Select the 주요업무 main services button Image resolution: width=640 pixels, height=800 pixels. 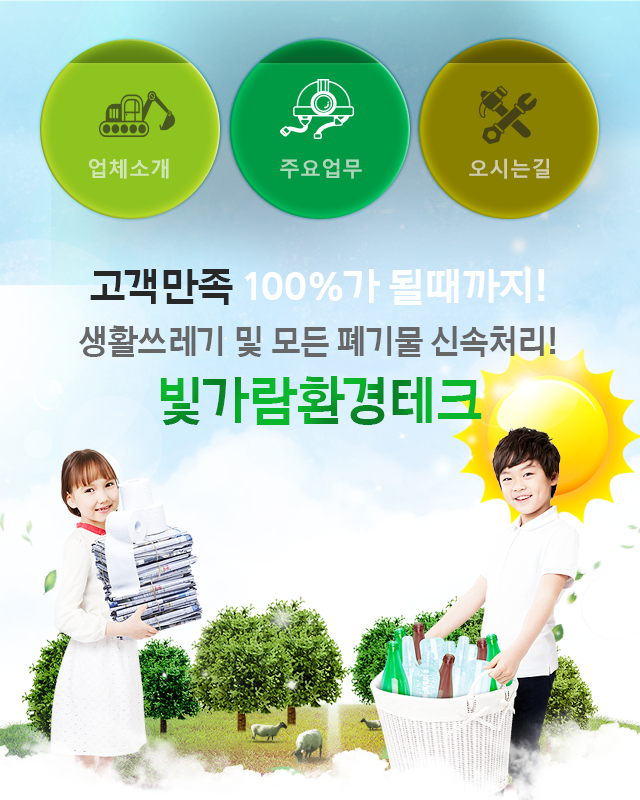click(320, 130)
